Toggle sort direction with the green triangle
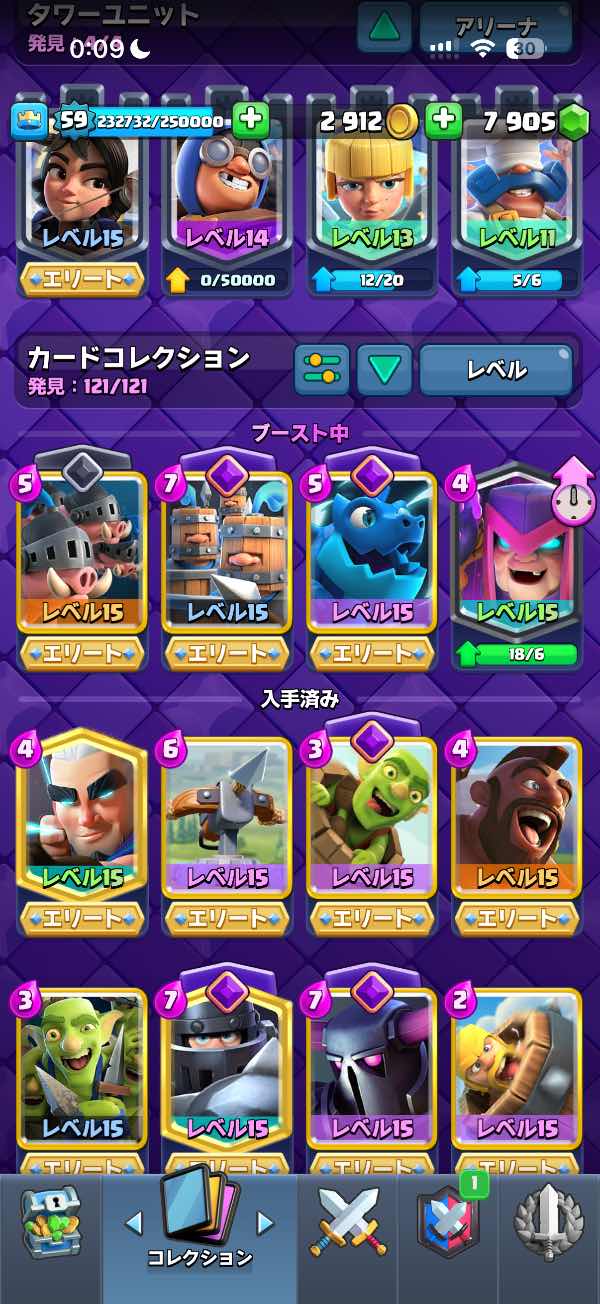Screen dimensions: 600x1304 [384, 370]
